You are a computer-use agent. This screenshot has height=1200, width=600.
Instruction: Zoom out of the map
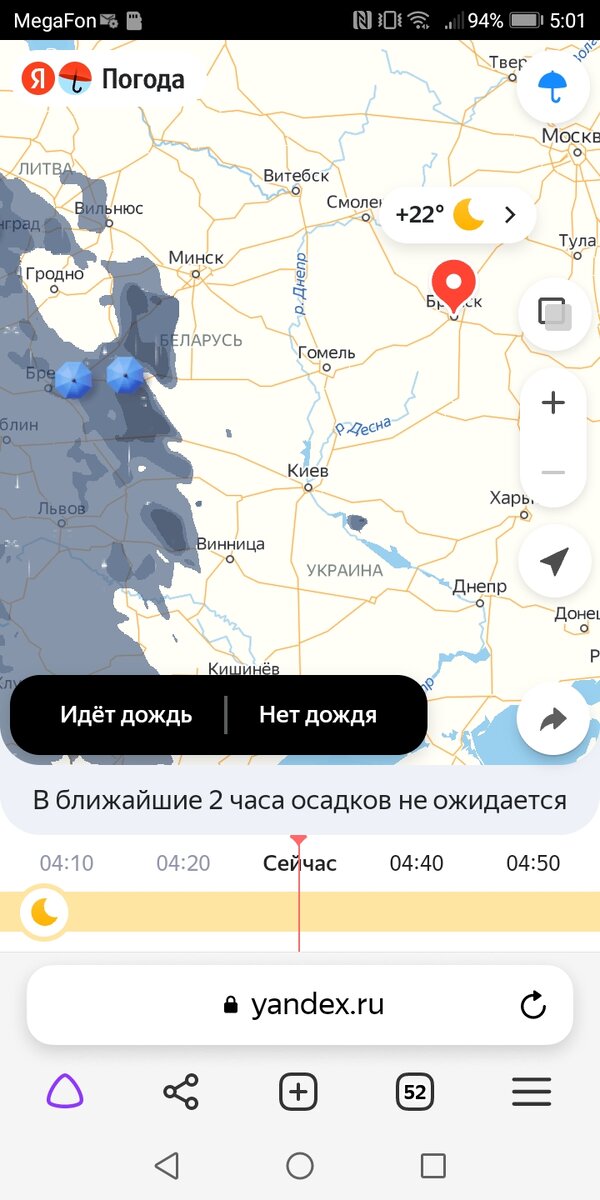coord(553,472)
